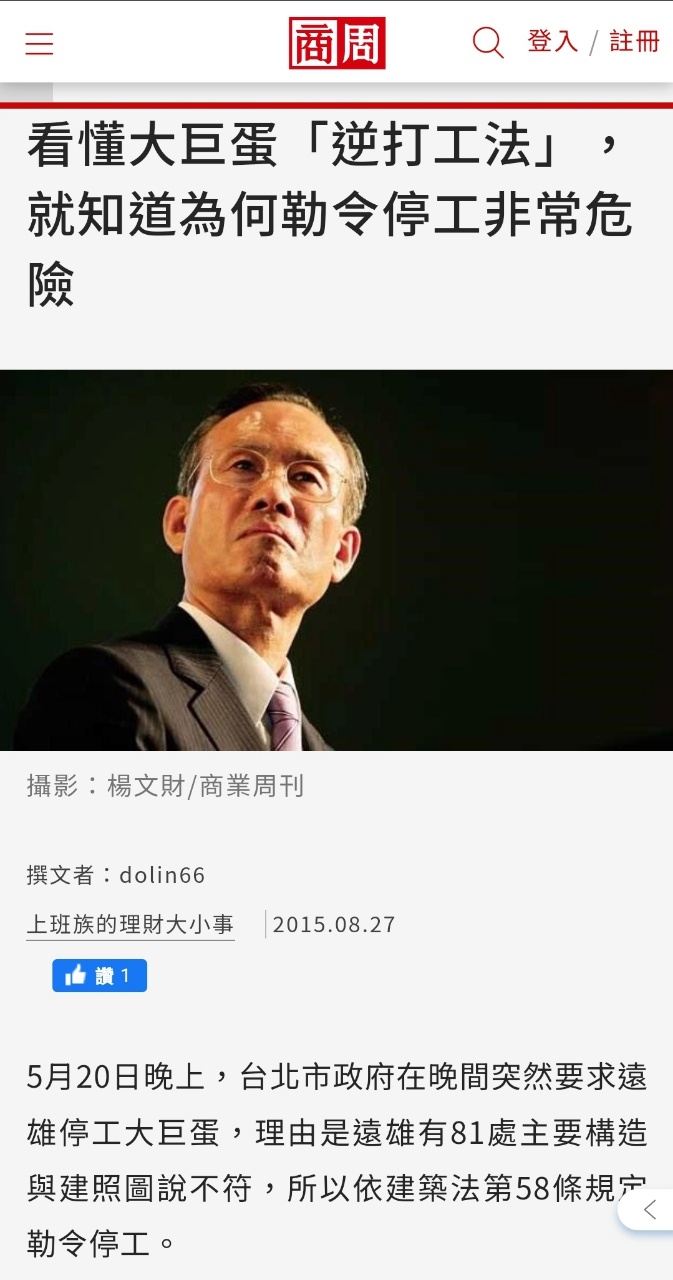Screen dimensions: 673x1280
Task: Open the 上班族的理財大小事 column link
Action: pos(130,924)
